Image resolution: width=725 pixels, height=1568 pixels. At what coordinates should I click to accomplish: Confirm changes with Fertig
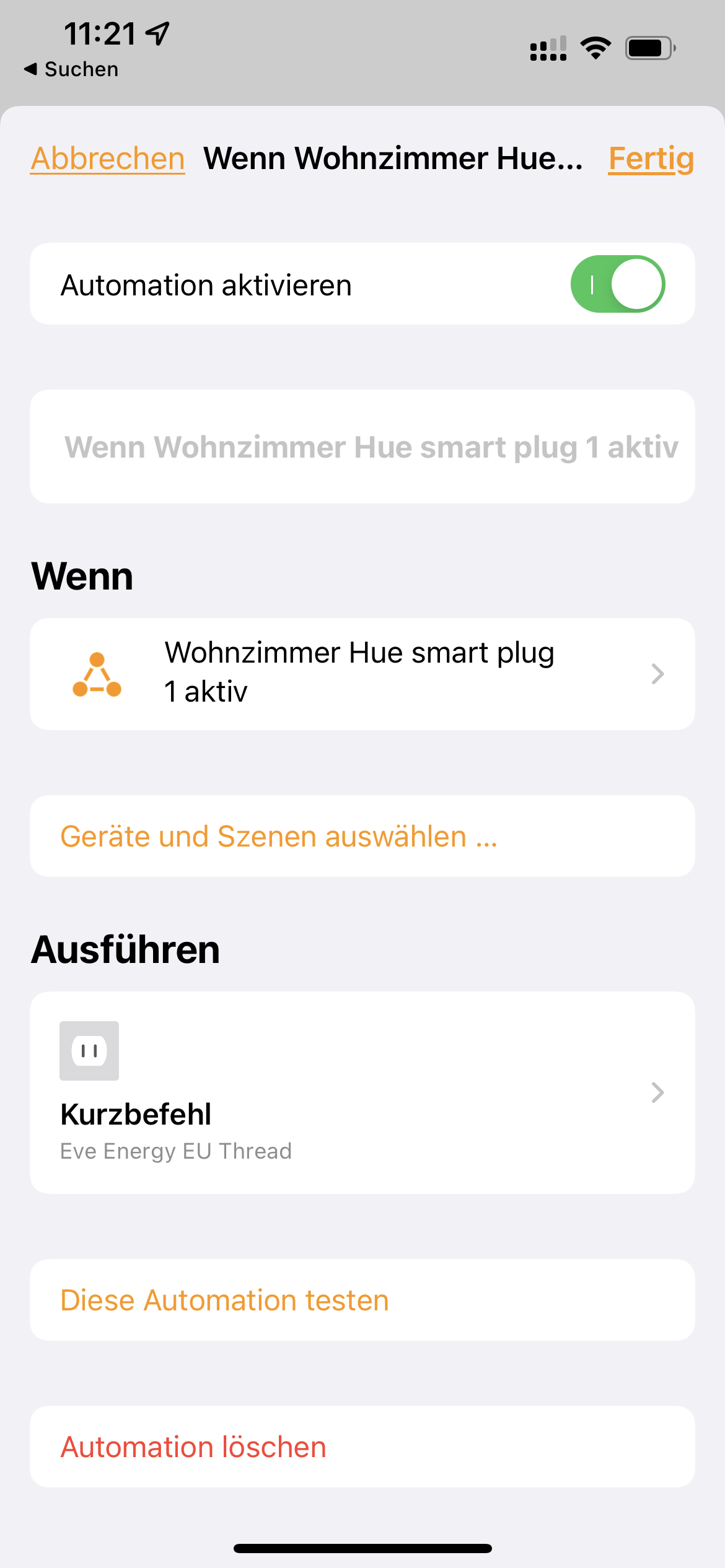tap(651, 159)
